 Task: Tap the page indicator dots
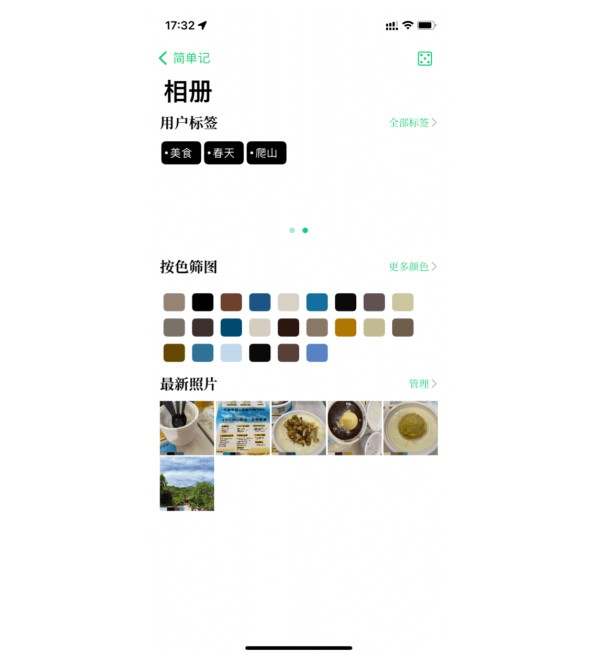(298, 230)
